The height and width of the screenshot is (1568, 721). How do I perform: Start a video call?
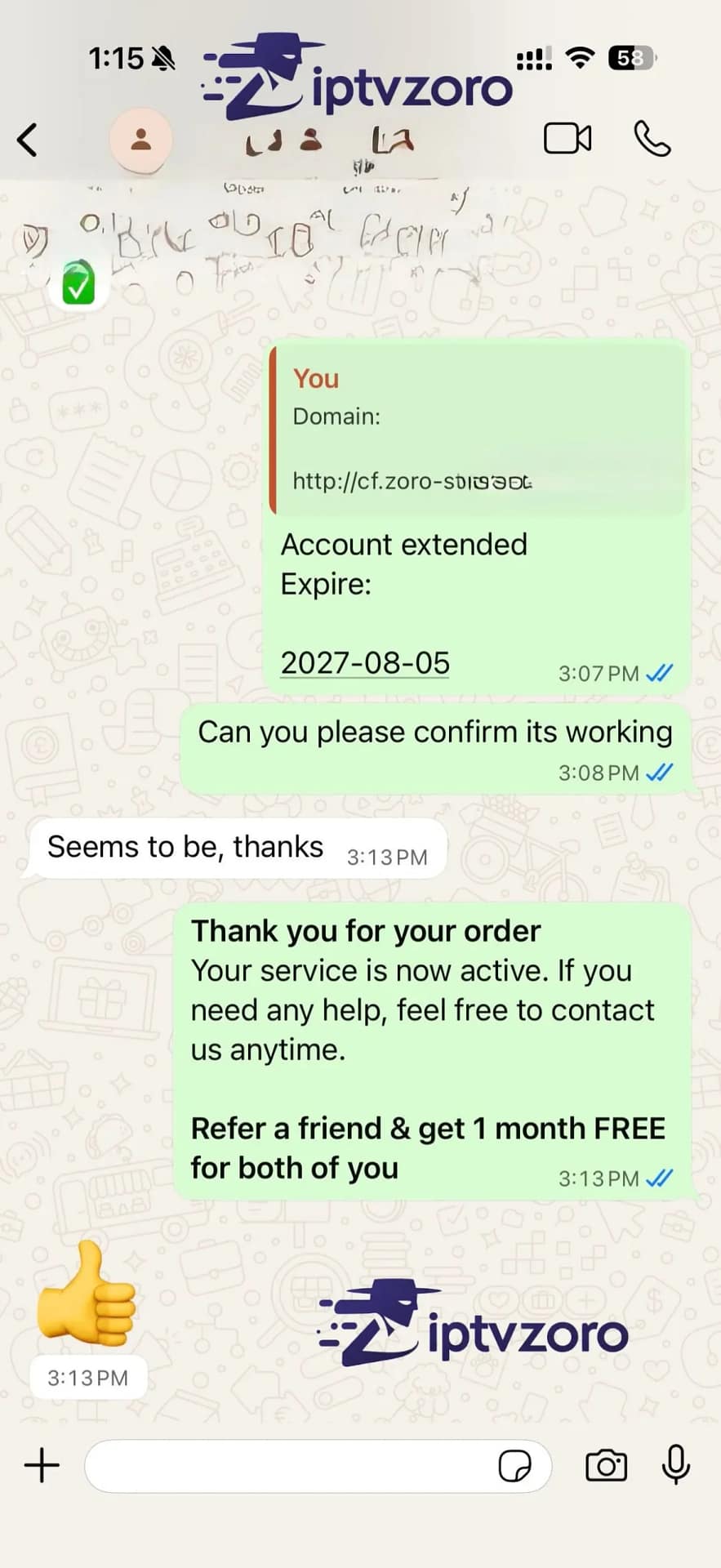(567, 139)
